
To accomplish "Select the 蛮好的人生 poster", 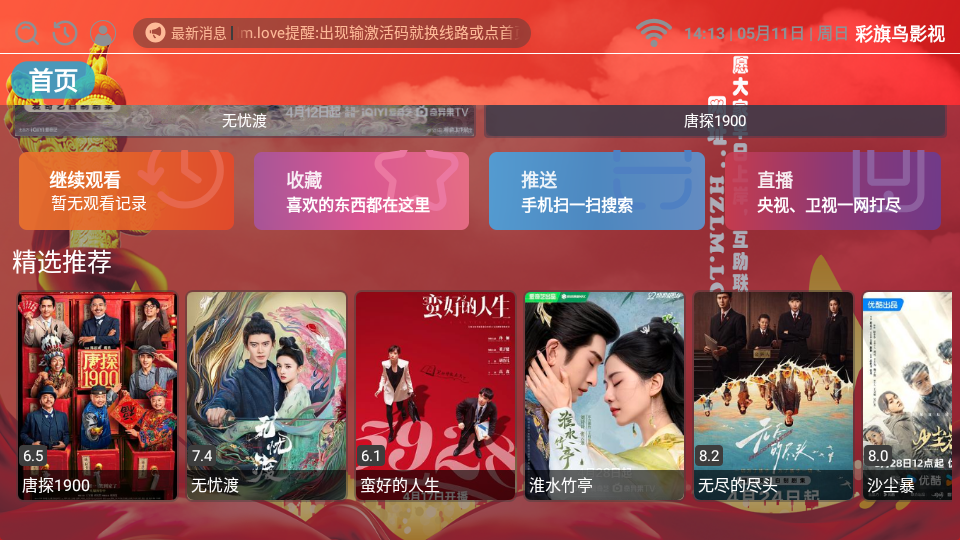I will [x=435, y=395].
